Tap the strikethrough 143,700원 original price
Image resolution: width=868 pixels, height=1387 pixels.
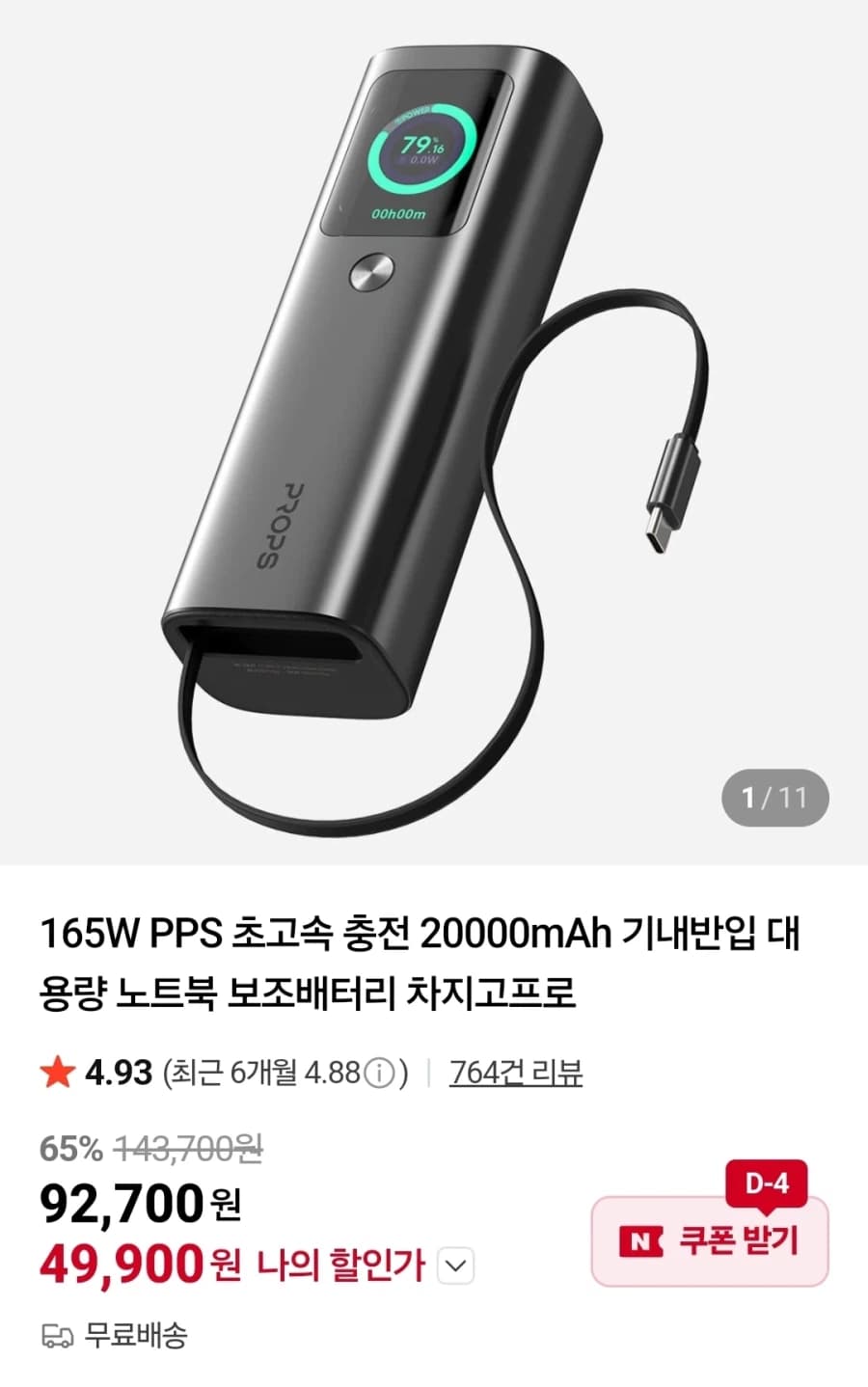[x=190, y=1149]
